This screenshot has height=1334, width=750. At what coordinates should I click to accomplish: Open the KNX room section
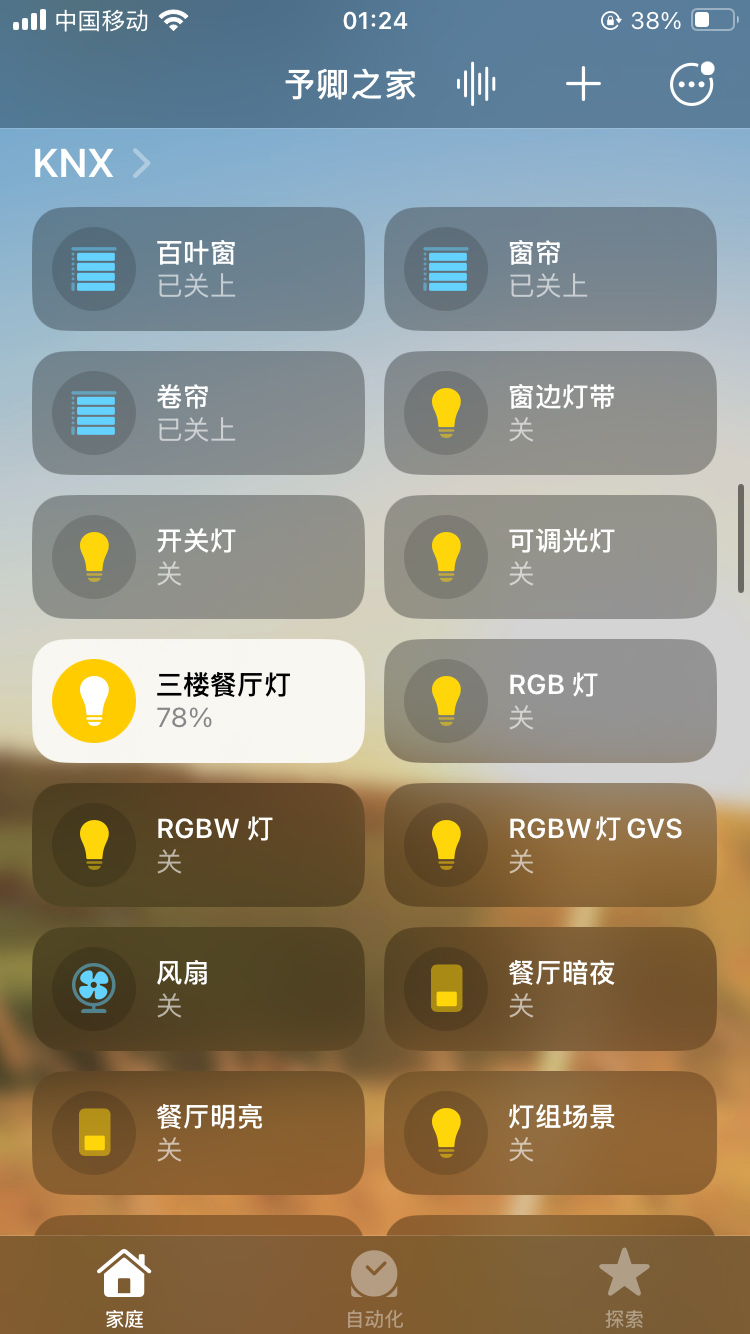[x=92, y=164]
